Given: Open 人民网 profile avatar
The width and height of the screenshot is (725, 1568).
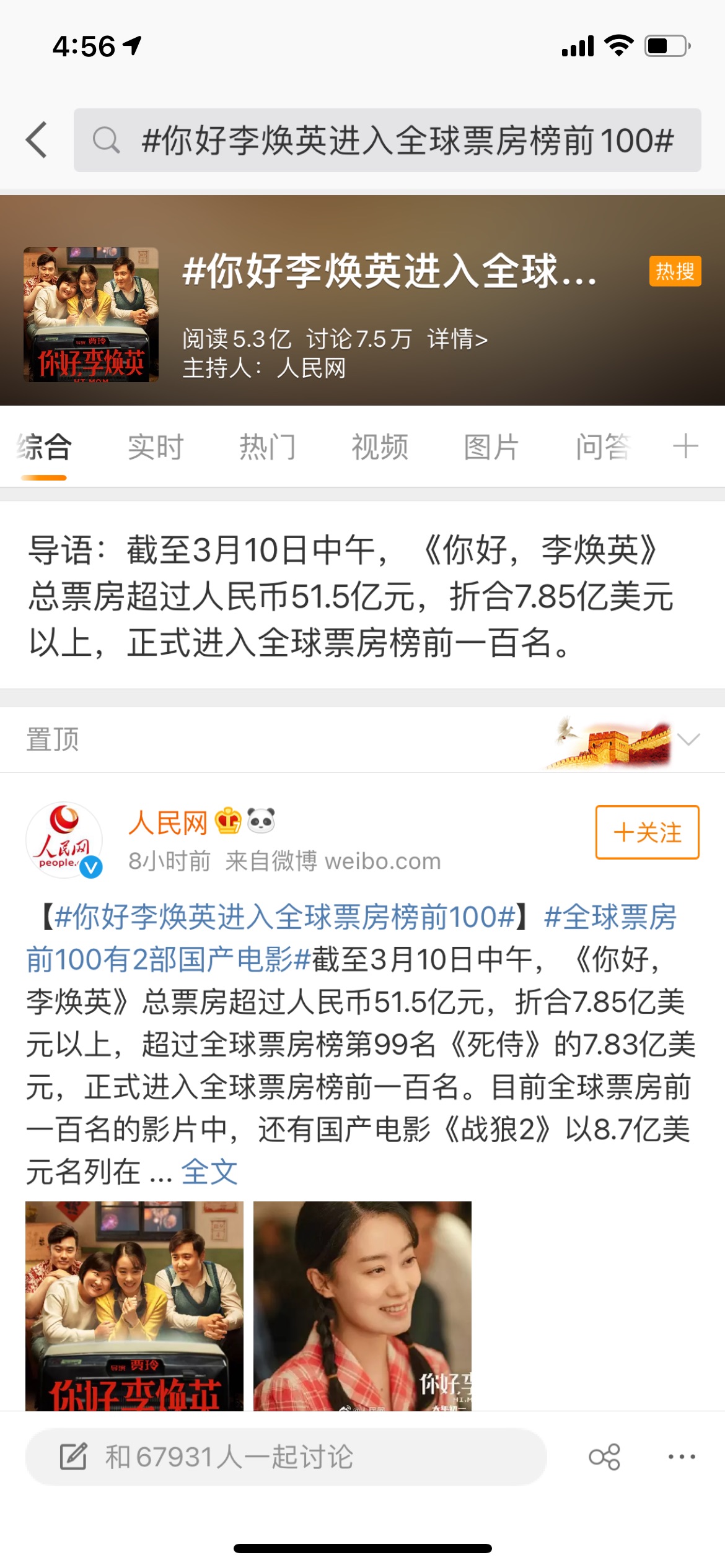Looking at the screenshot, I should pos(64,840).
